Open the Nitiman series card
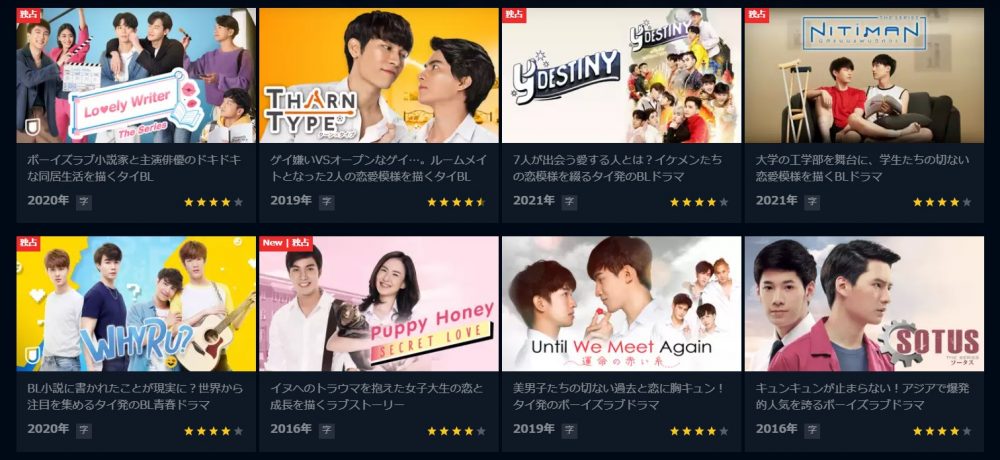This screenshot has width=1000, height=460. click(x=863, y=76)
